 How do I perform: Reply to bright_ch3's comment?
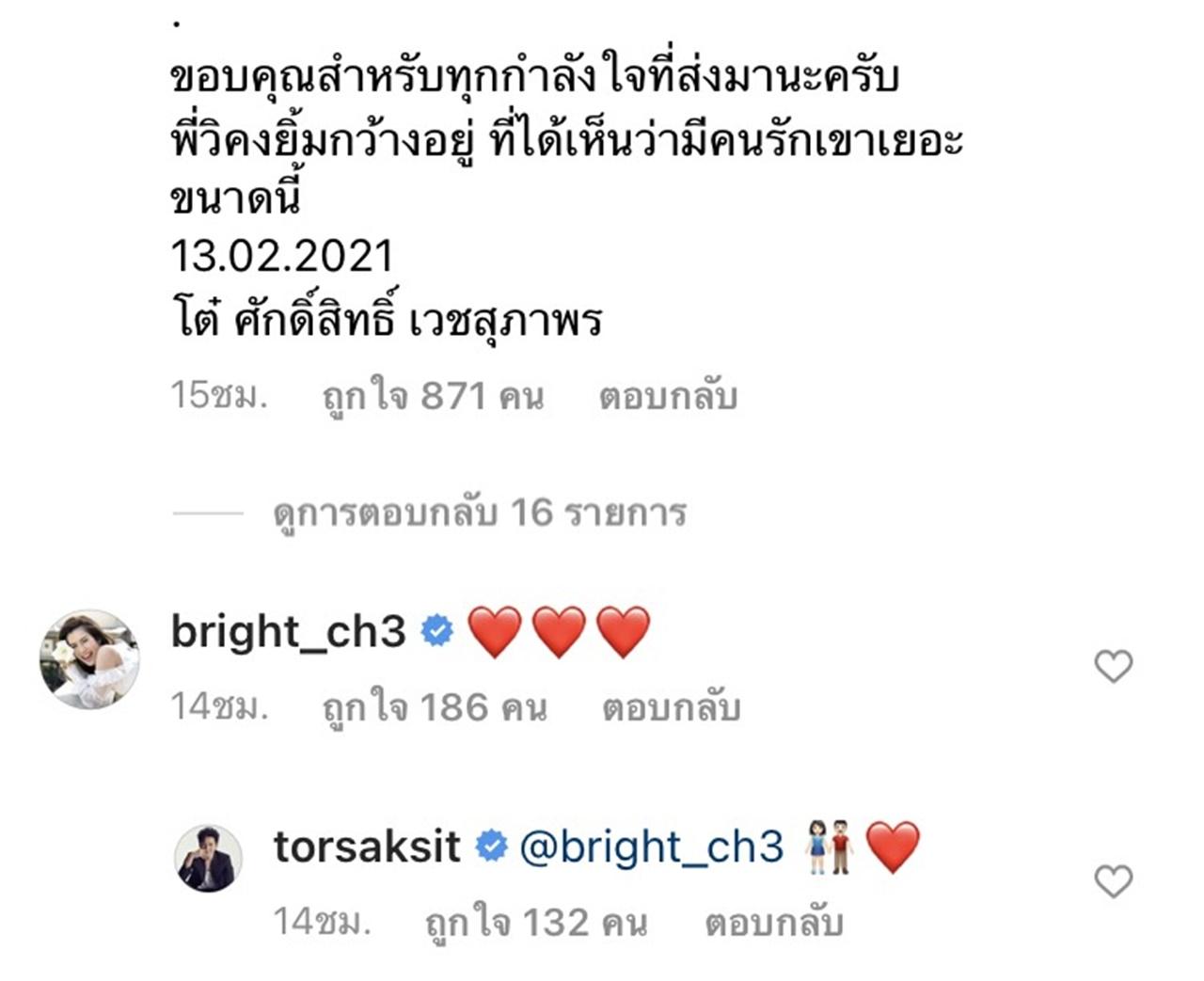[x=671, y=707]
